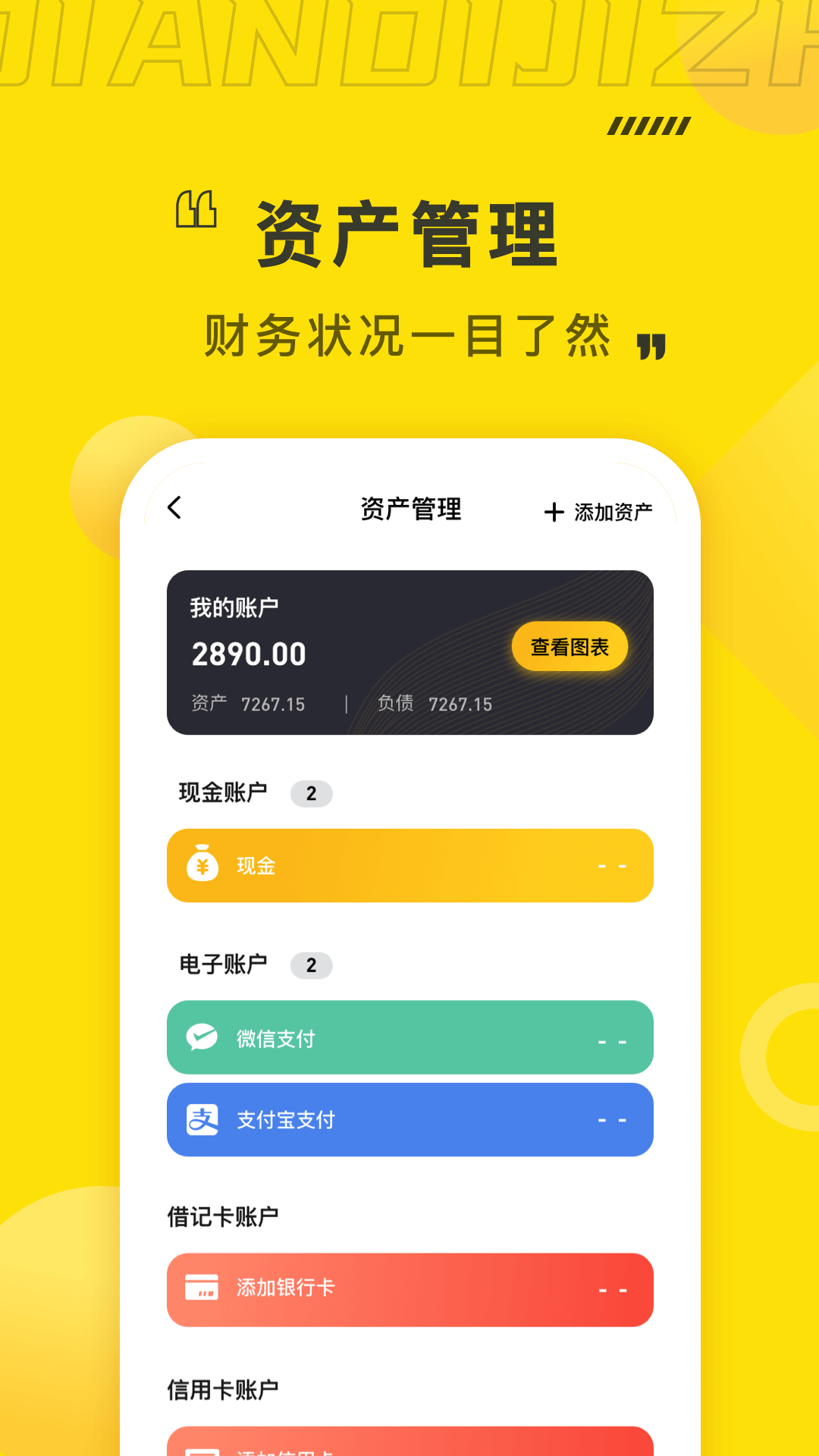Click the Alipay icon on 支付宝支付 row
The width and height of the screenshot is (819, 1456).
(x=202, y=1120)
